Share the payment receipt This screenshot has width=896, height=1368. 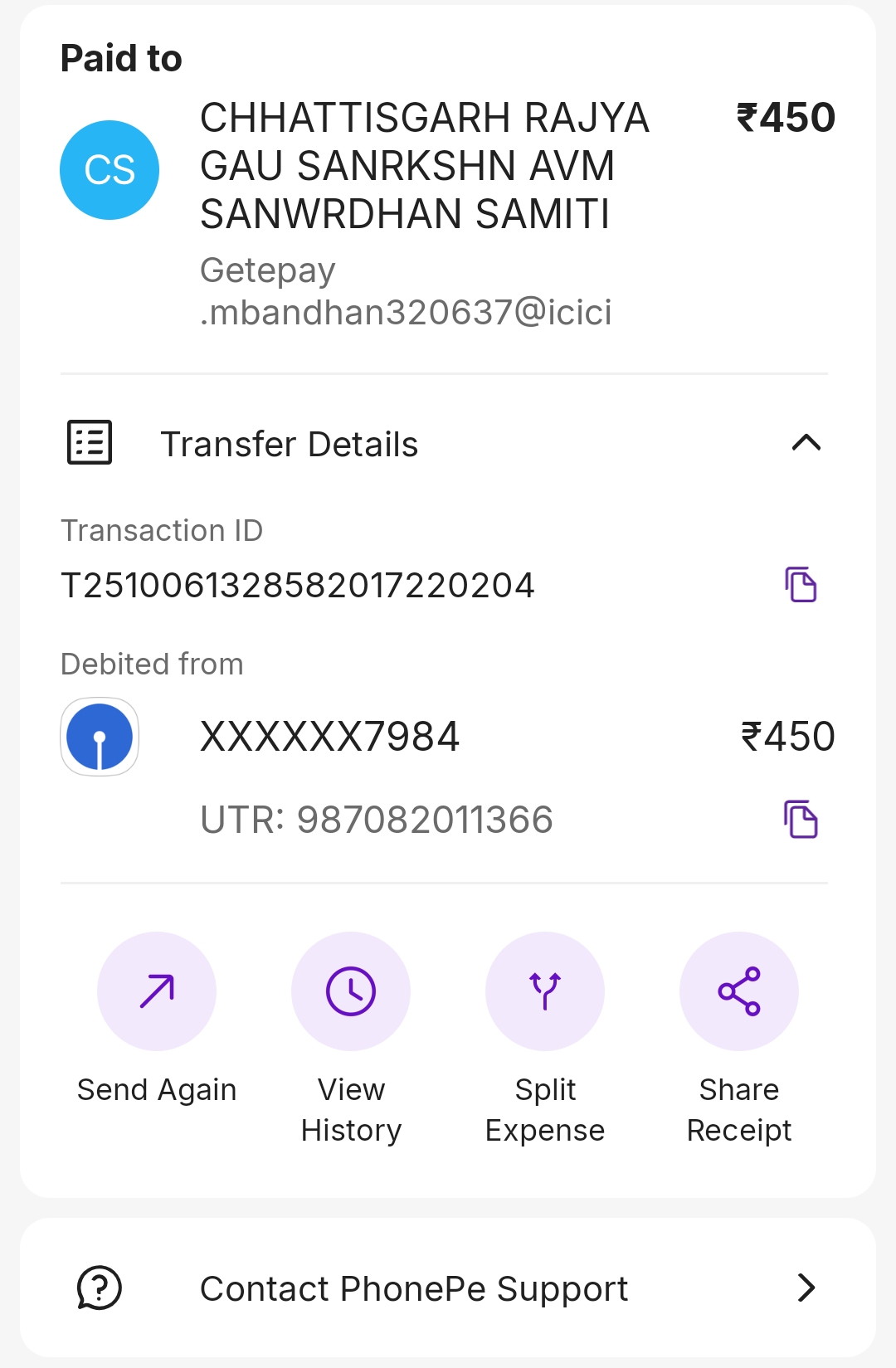(739, 991)
